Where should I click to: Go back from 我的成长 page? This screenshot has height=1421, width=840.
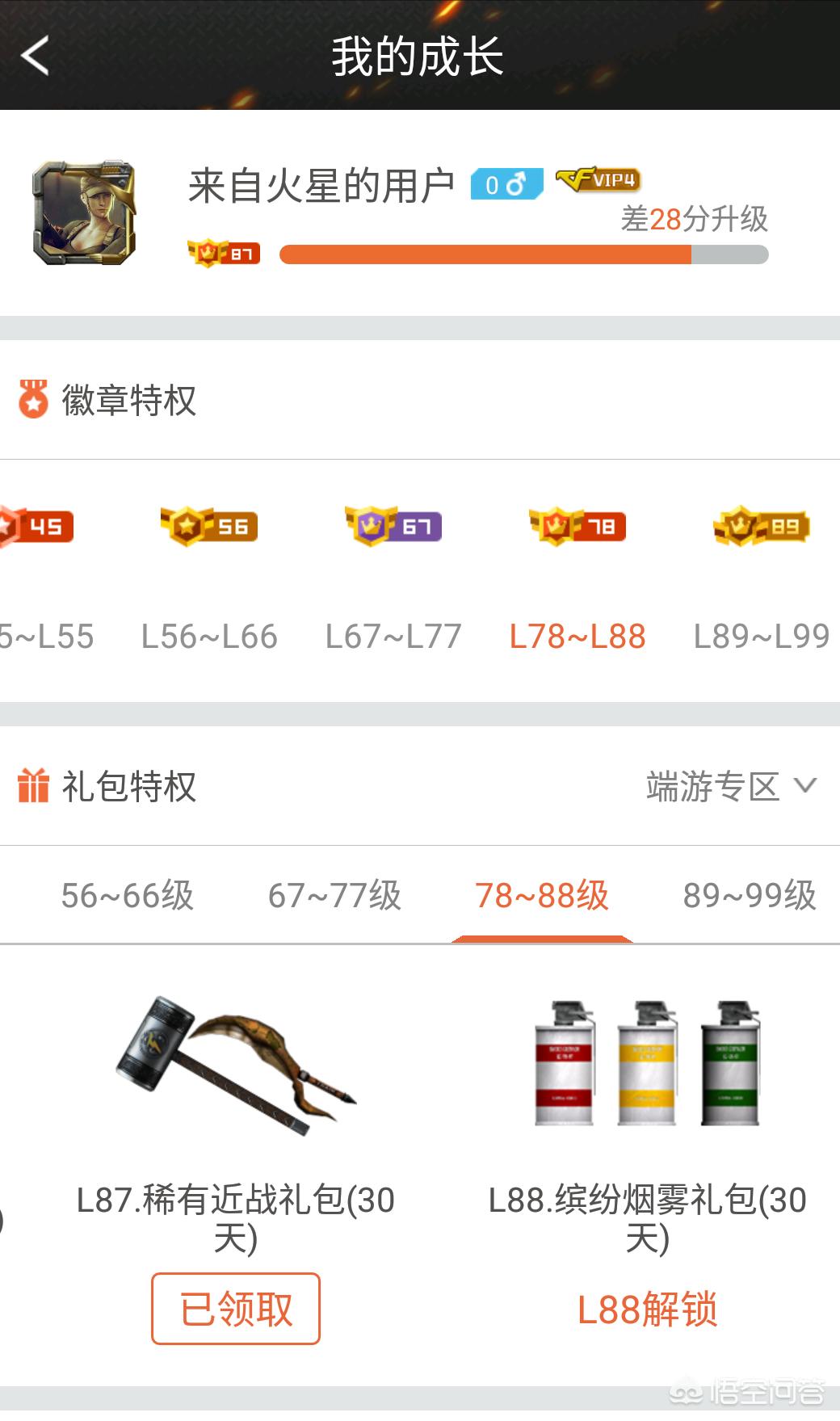click(x=36, y=56)
